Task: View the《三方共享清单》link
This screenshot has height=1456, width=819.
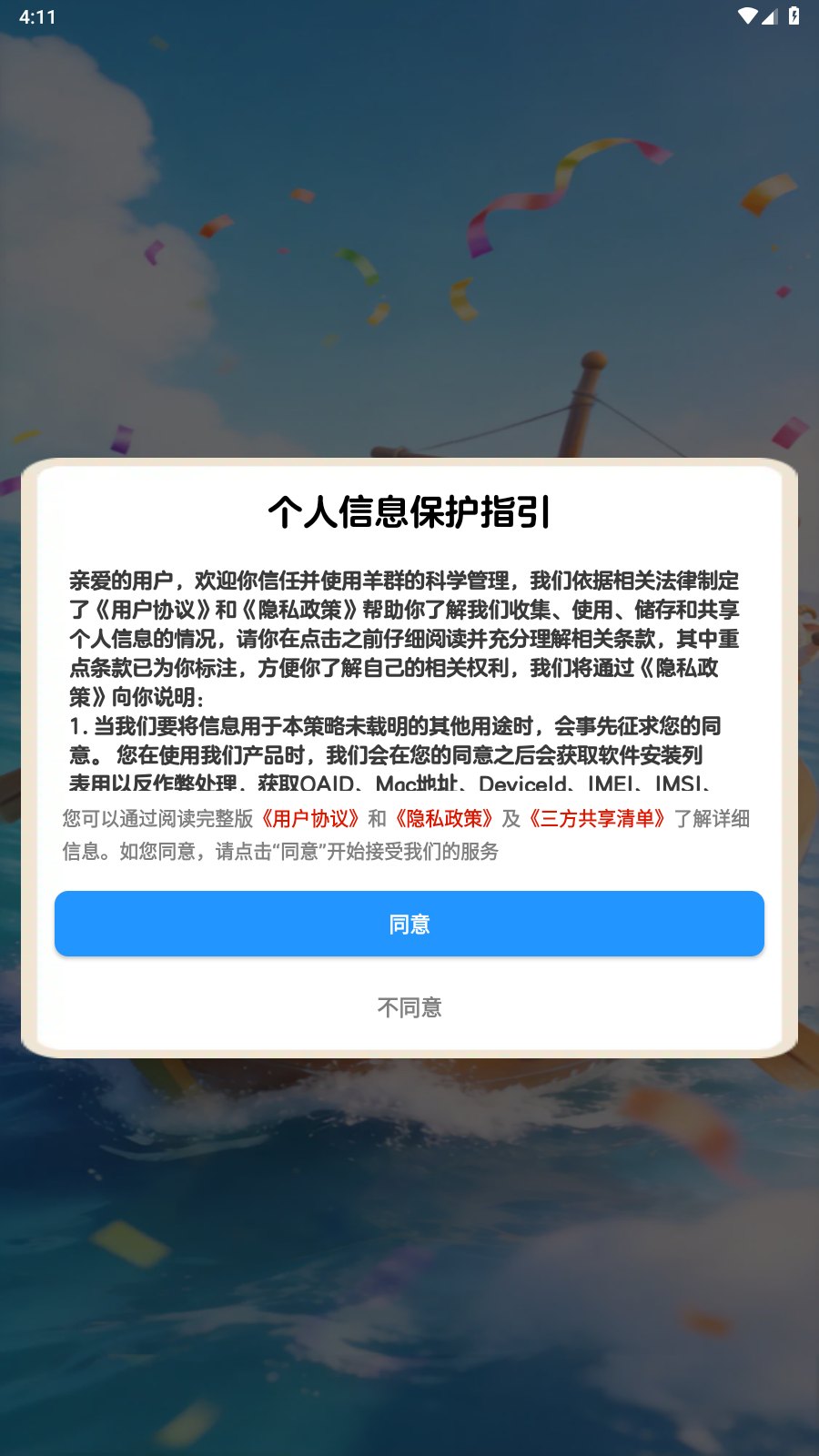Action: [x=597, y=819]
